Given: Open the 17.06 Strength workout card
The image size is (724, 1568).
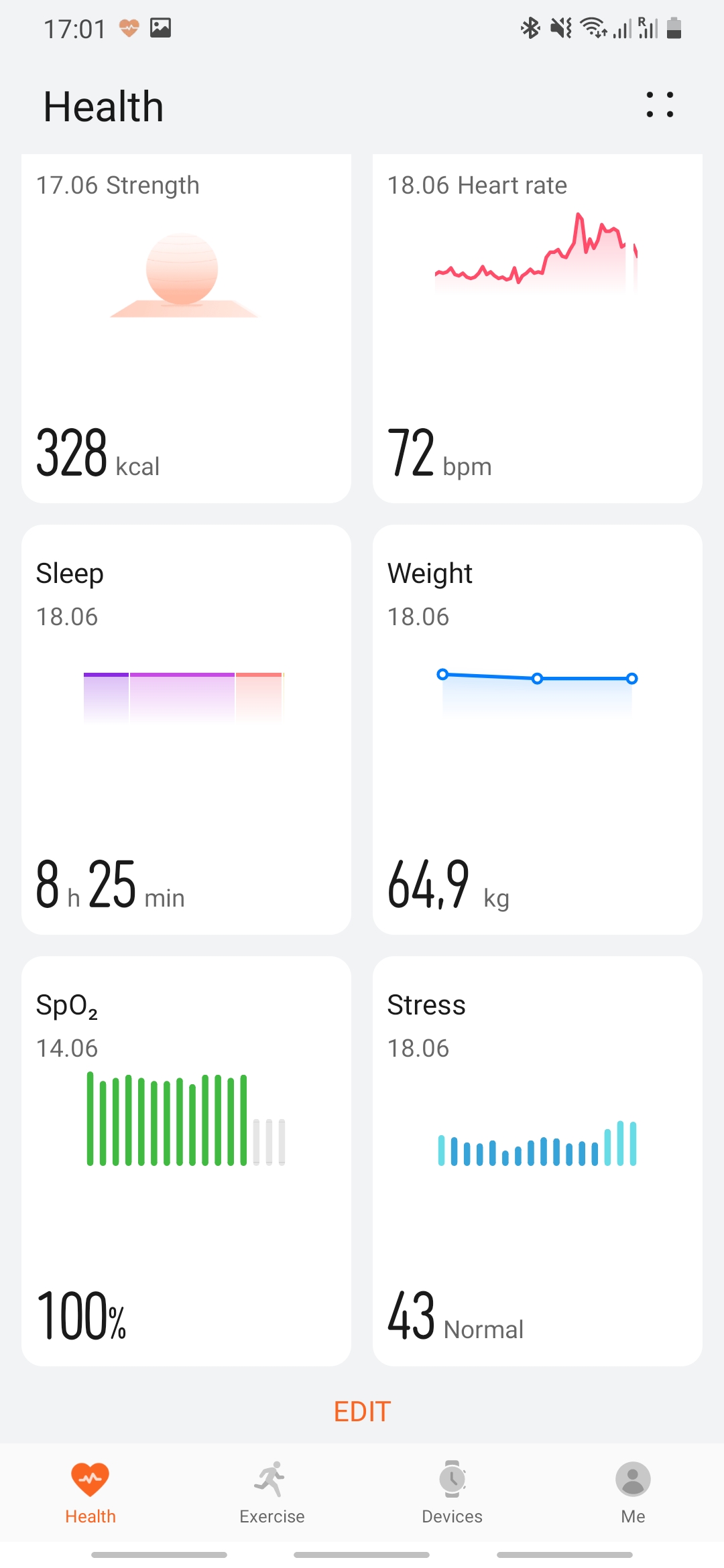Looking at the screenshot, I should [x=186, y=328].
